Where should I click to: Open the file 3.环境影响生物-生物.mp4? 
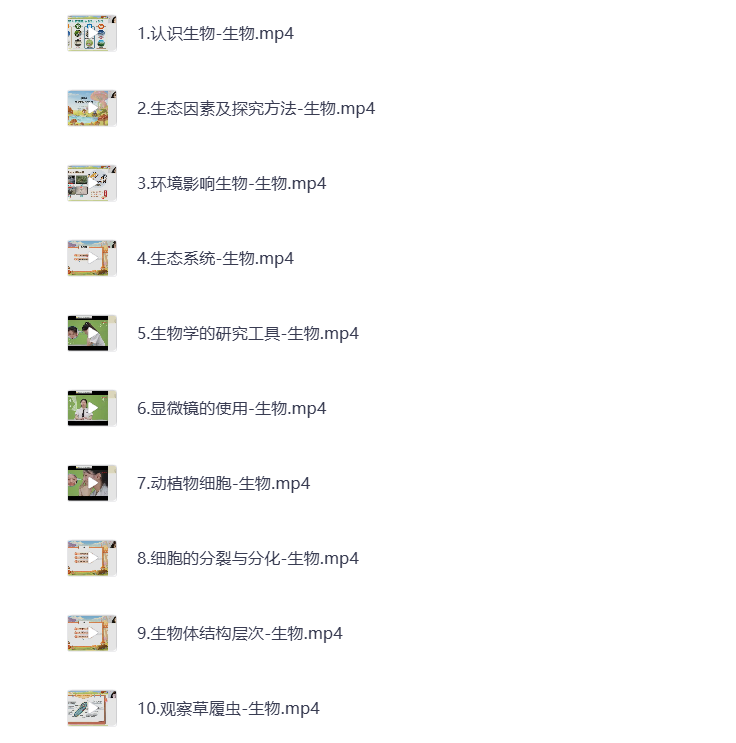(x=231, y=184)
